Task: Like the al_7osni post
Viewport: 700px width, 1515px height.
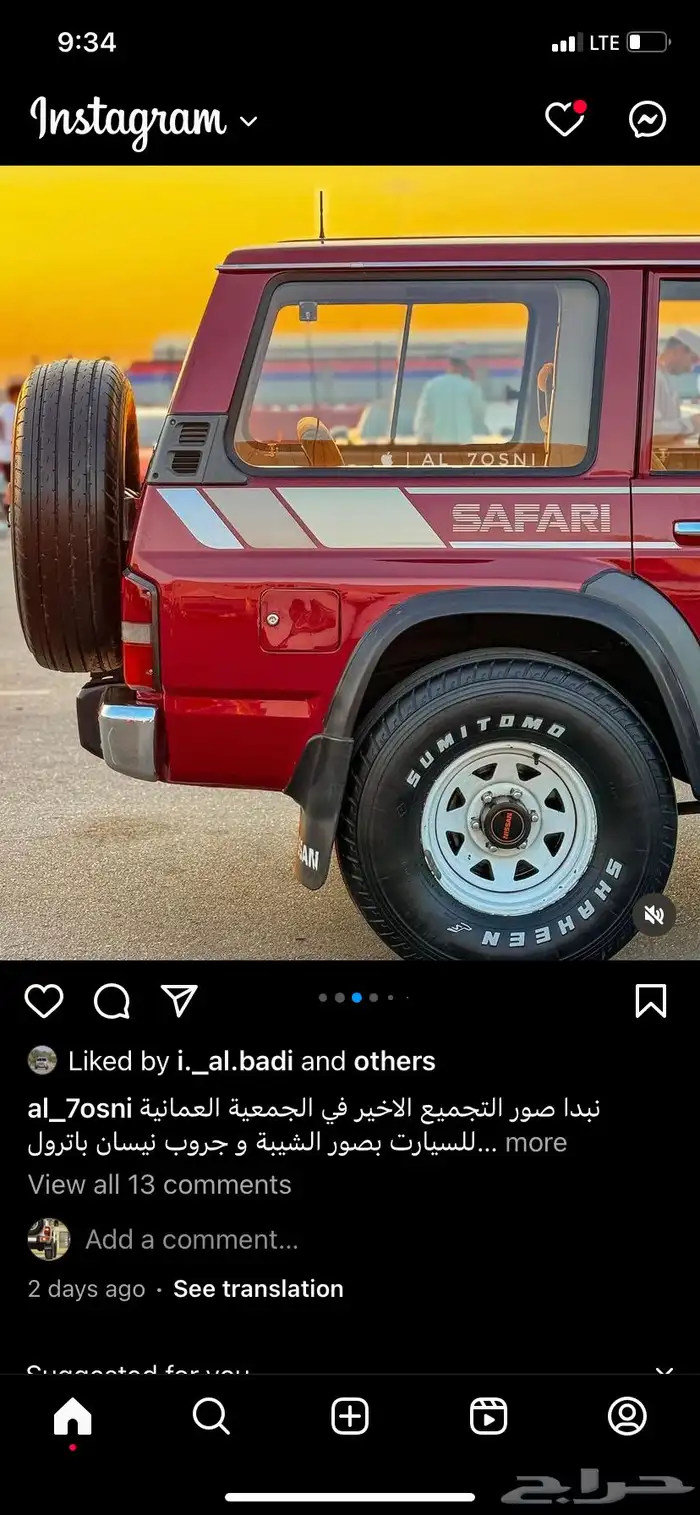Action: 44,1000
